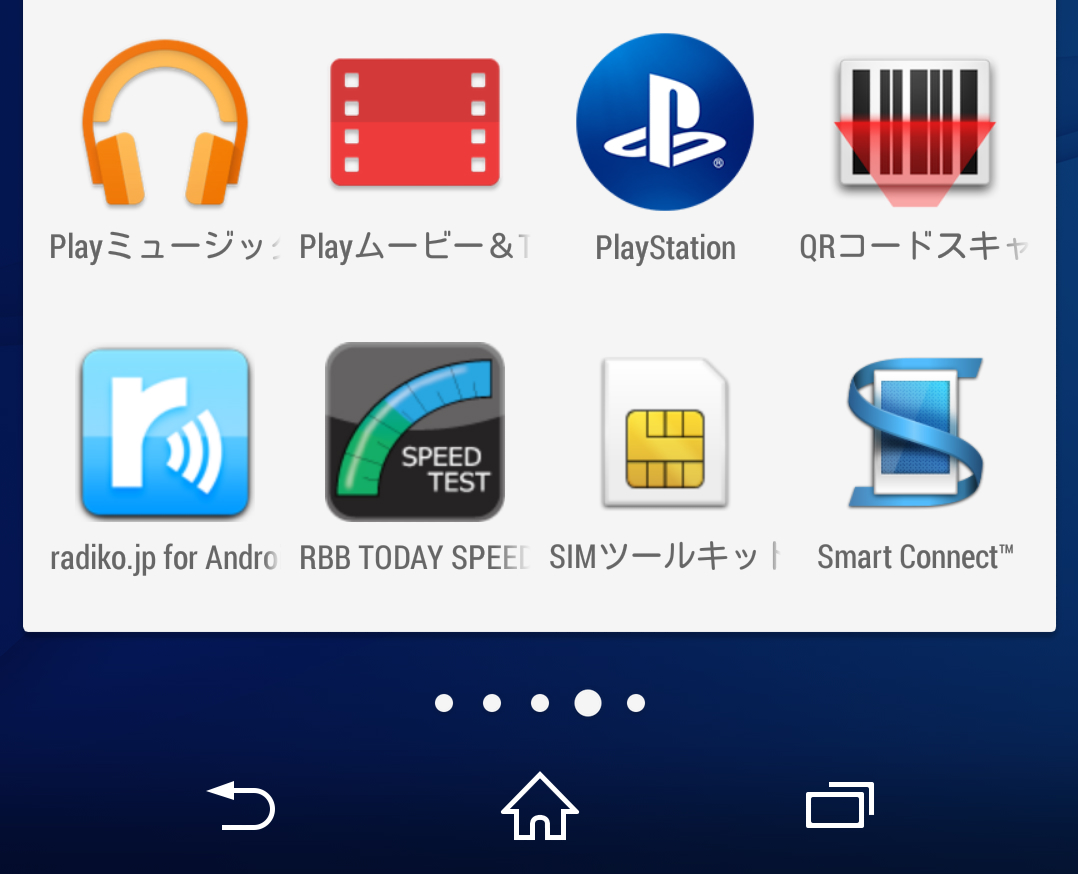This screenshot has width=1078, height=874.
Task: Launch RBB TODAY SPEED TEST app
Action: [415, 432]
